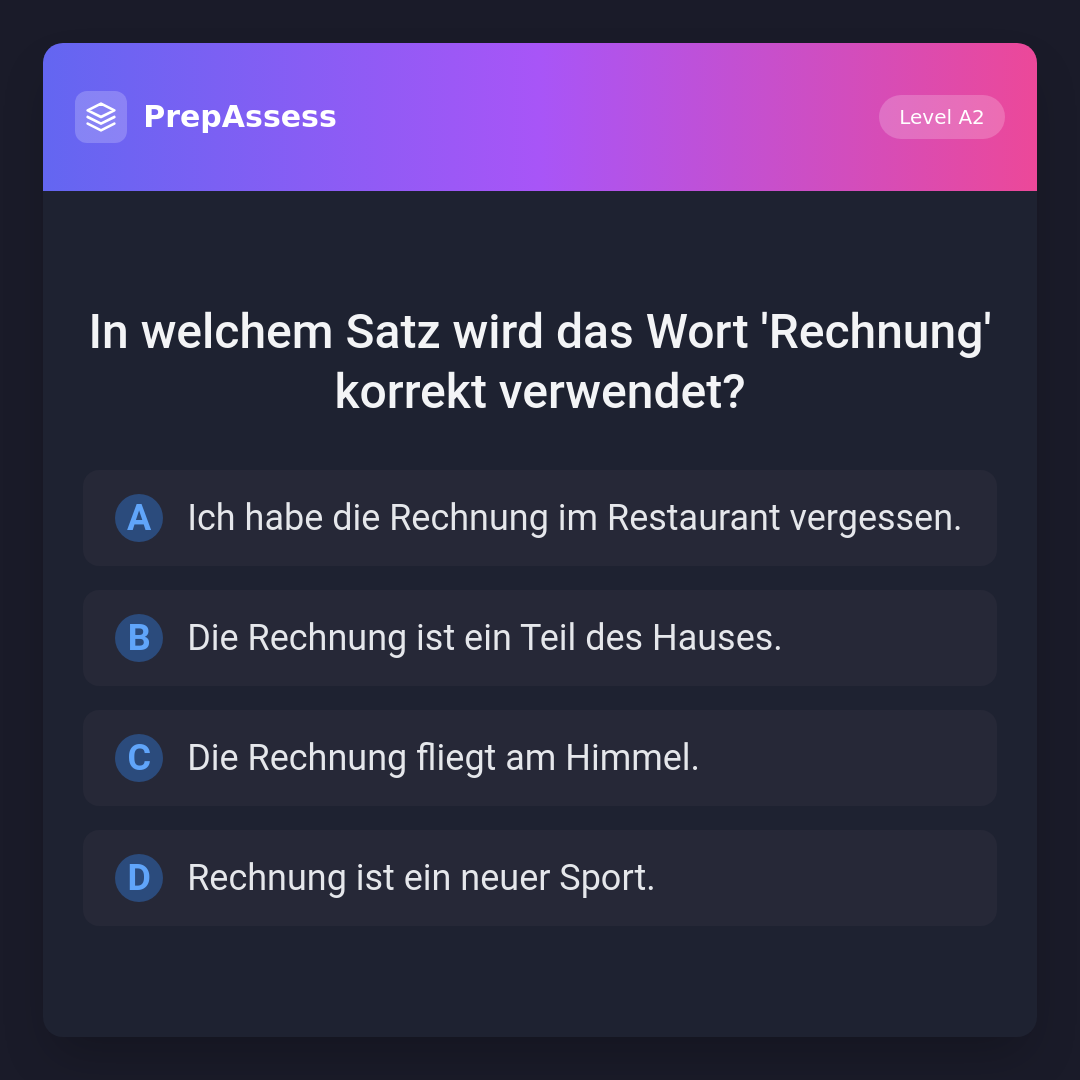Choose answer B 'Teil des Hauses'
This screenshot has height=1080, width=1080.
[540, 638]
